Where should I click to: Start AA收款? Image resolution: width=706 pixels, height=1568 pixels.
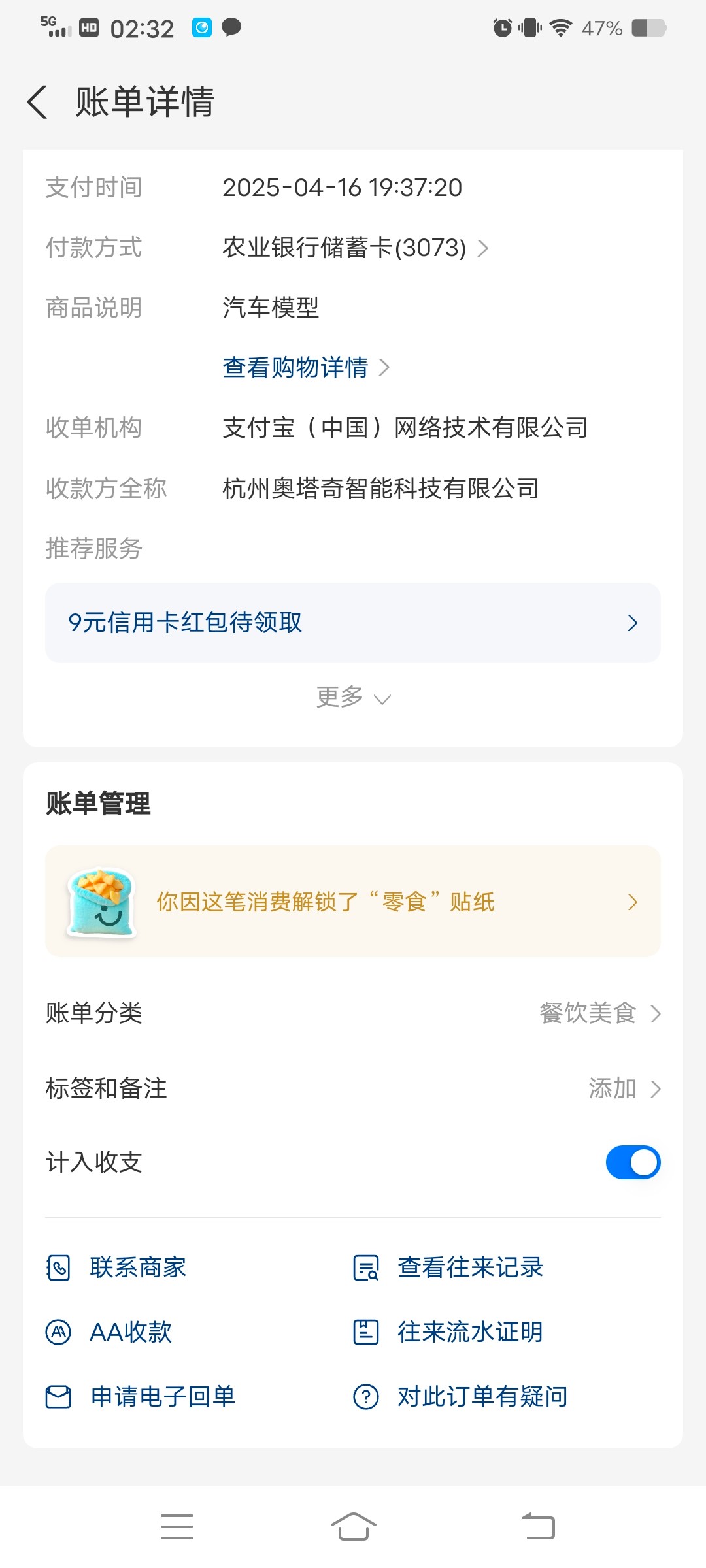coord(110,1332)
